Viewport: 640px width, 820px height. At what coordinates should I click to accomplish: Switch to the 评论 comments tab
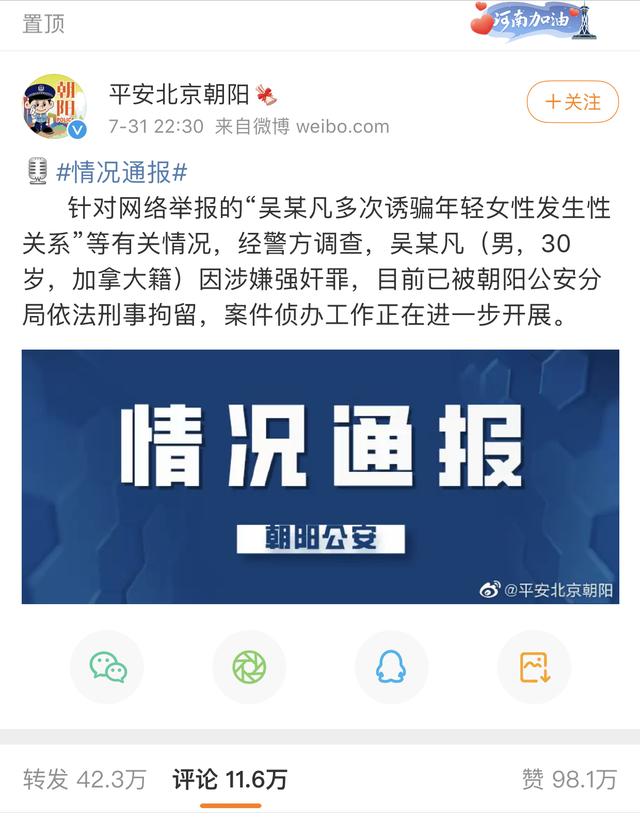click(229, 779)
